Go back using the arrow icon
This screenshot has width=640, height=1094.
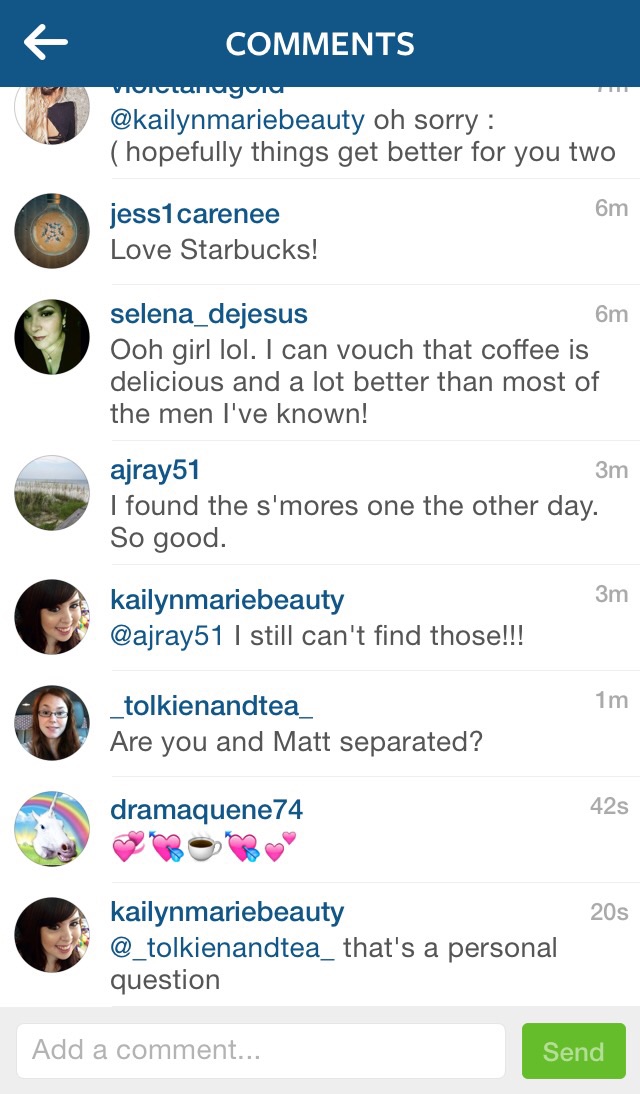click(x=46, y=43)
